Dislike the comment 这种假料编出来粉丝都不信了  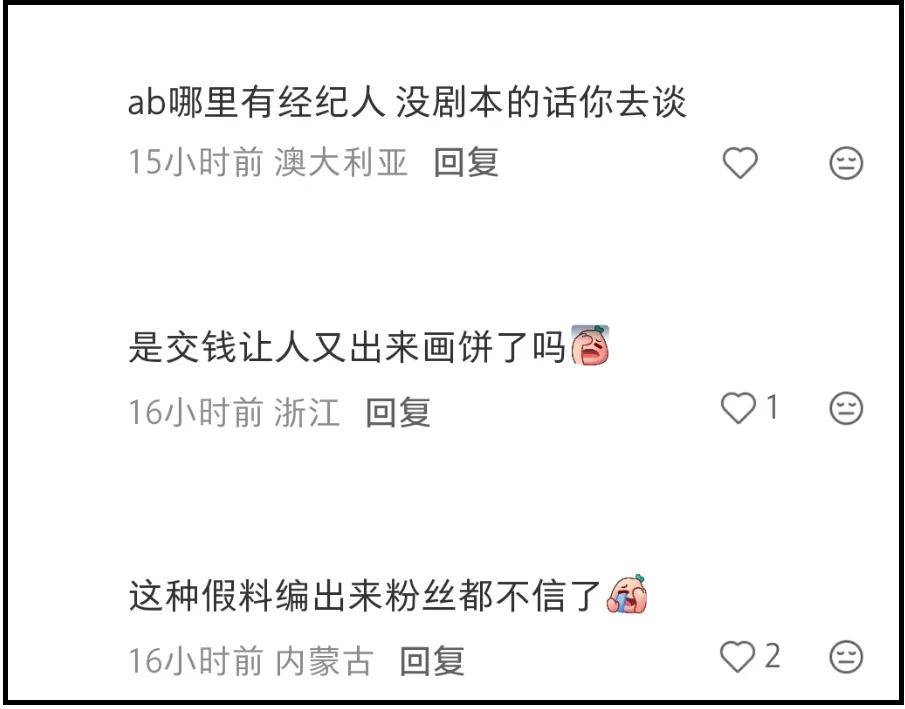pos(846,657)
